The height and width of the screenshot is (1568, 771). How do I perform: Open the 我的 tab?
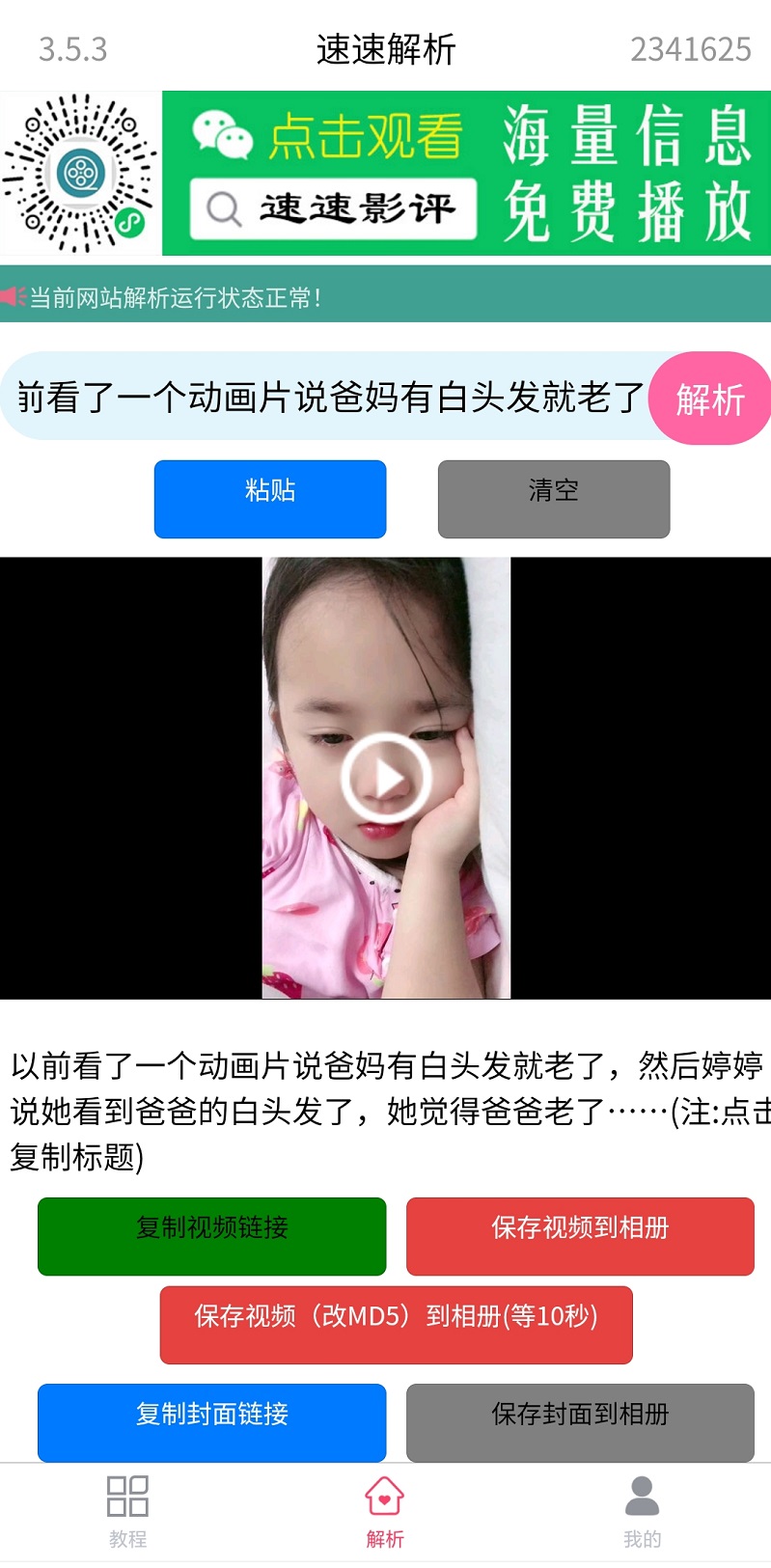pyautogui.click(x=642, y=1511)
